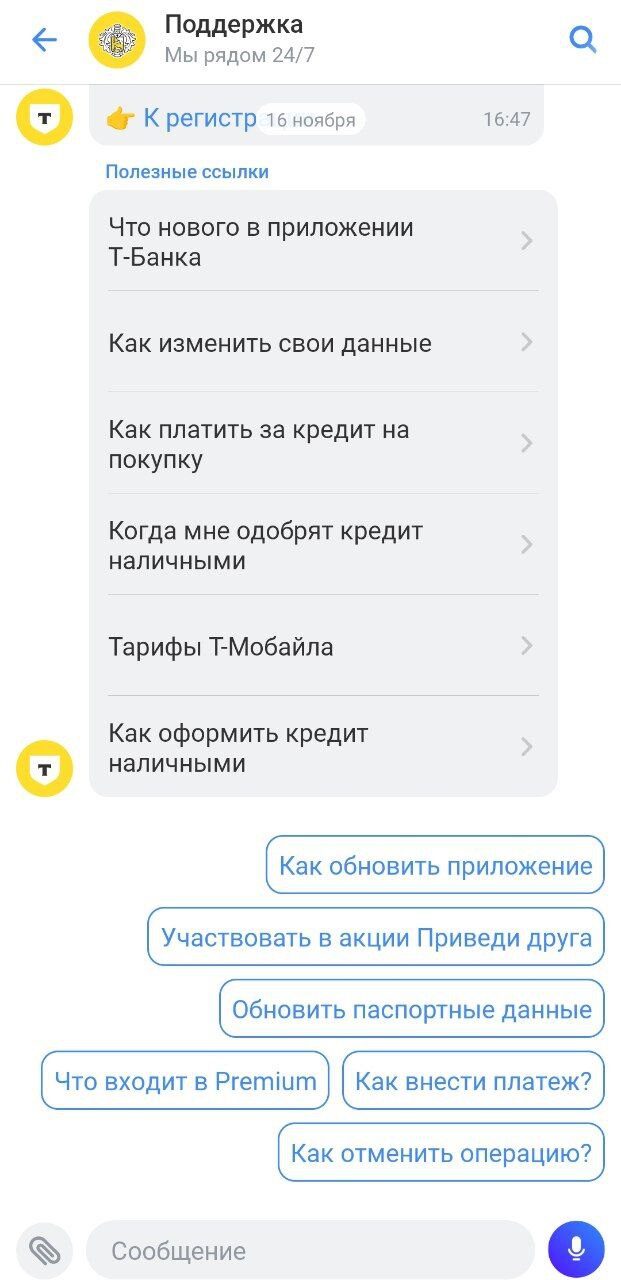Focus the 'Сообщение' text field
This screenshot has height=1280, width=621.
[310, 1250]
